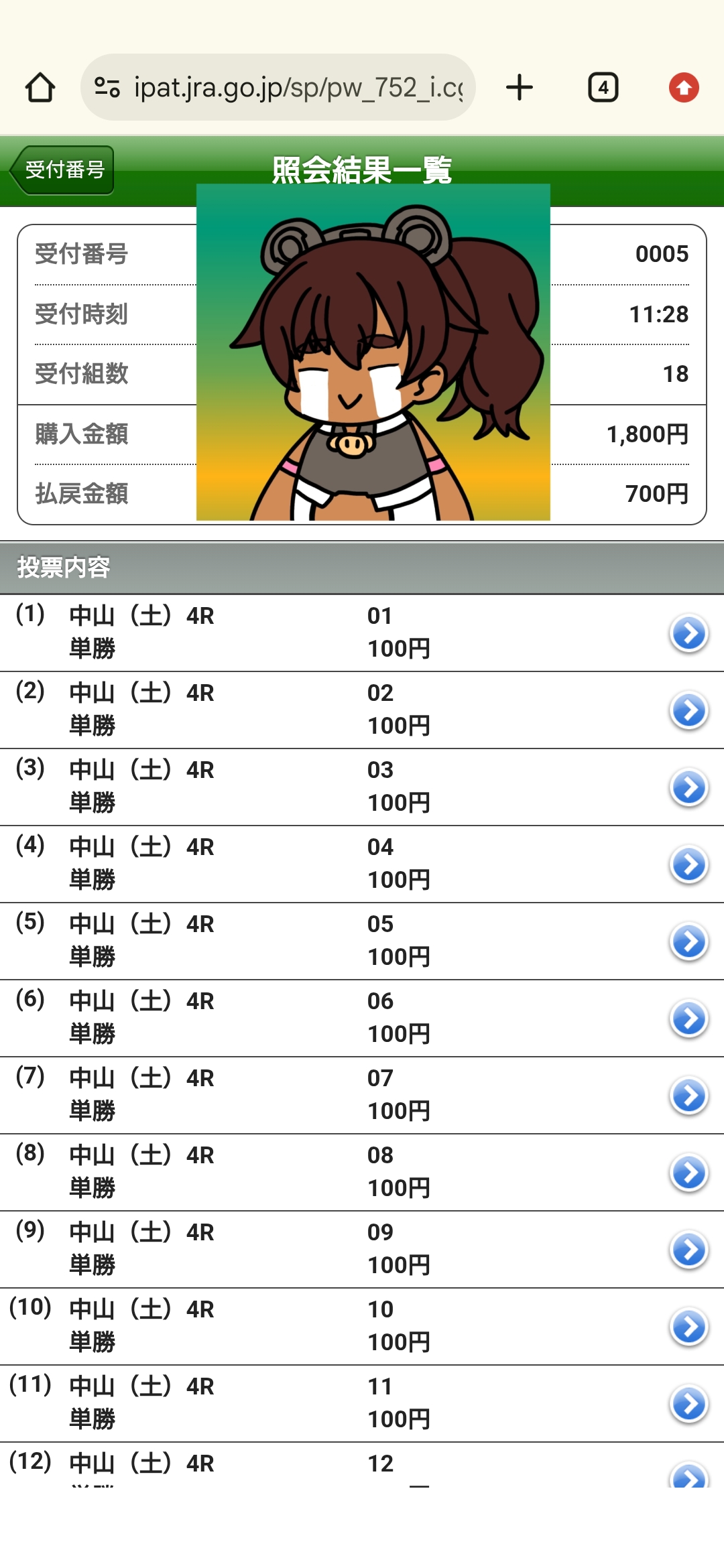The height and width of the screenshot is (1568, 724).
Task: Open details of bet (8) horse 08
Action: (x=688, y=1173)
